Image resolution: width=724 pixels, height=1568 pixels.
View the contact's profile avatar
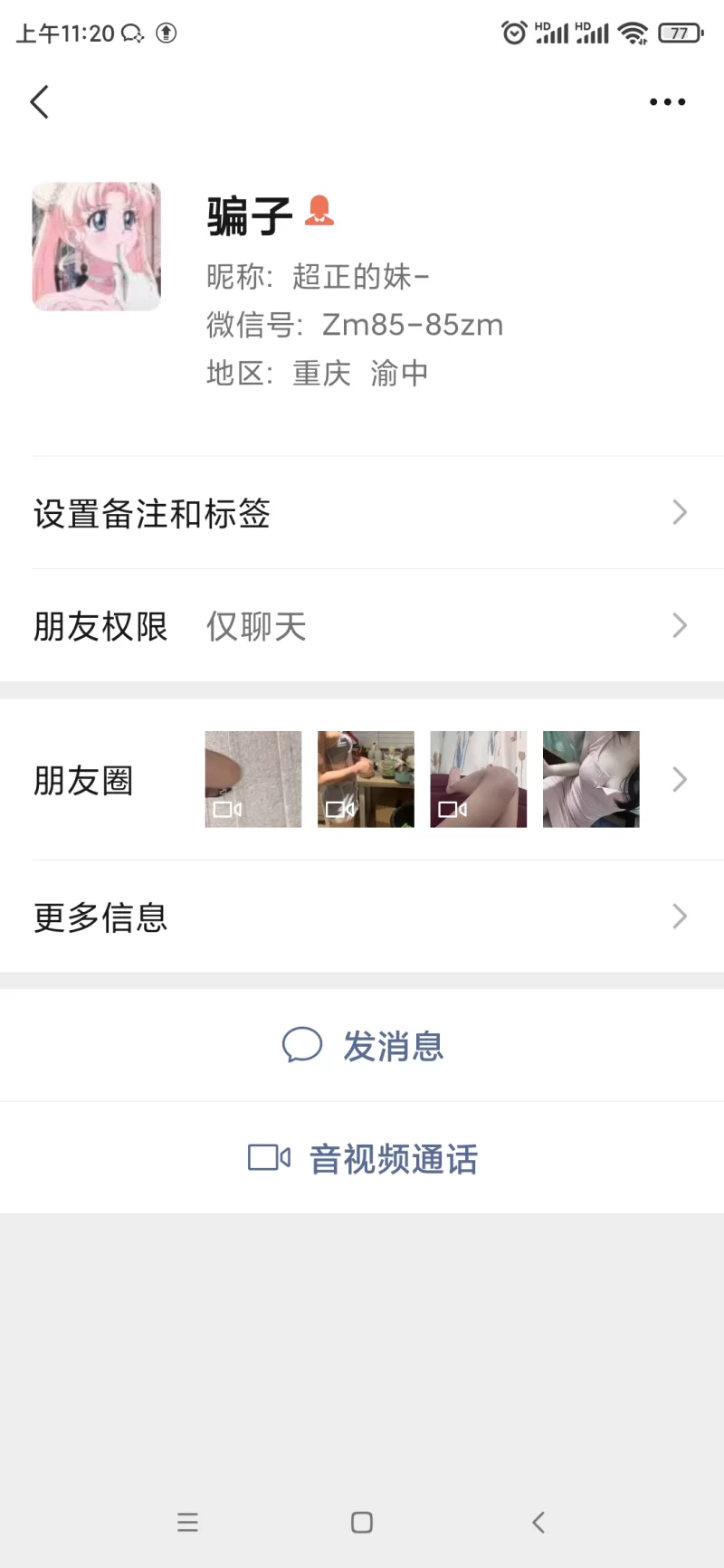tap(97, 247)
